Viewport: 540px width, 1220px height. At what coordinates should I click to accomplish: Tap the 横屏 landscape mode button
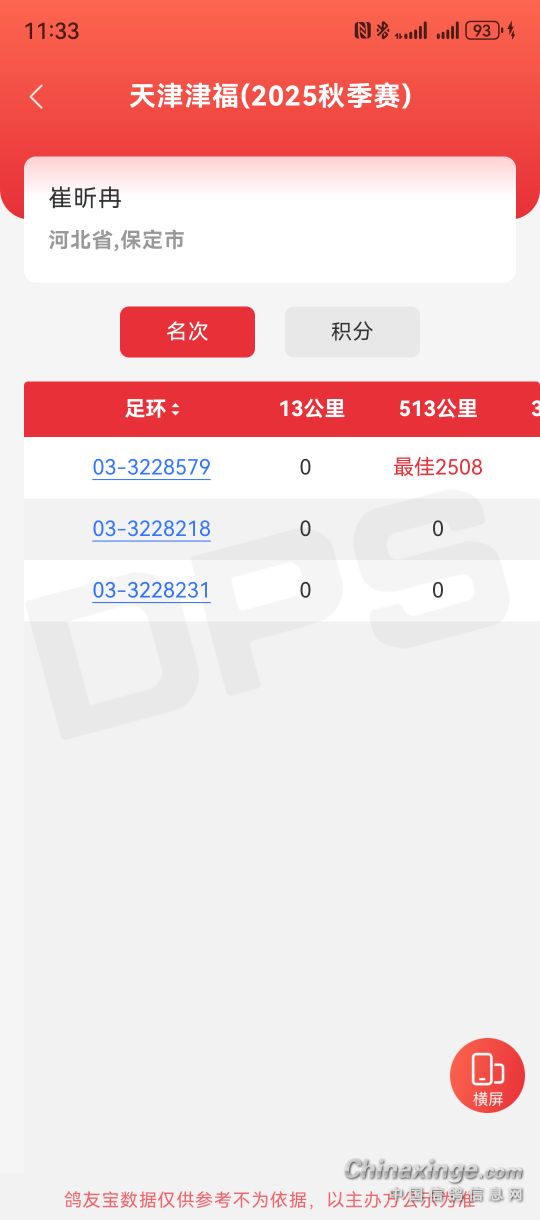click(487, 1076)
